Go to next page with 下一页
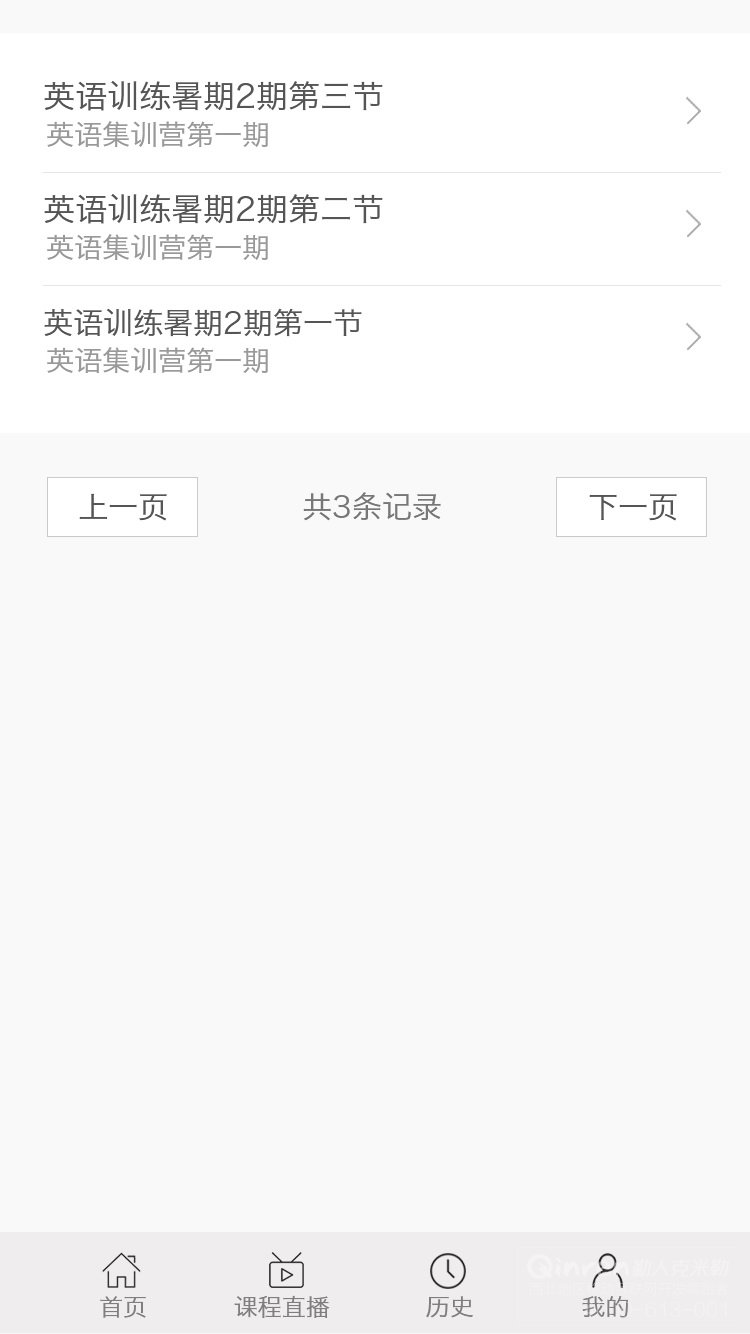Screen dimensions: 750x1334 [631, 507]
